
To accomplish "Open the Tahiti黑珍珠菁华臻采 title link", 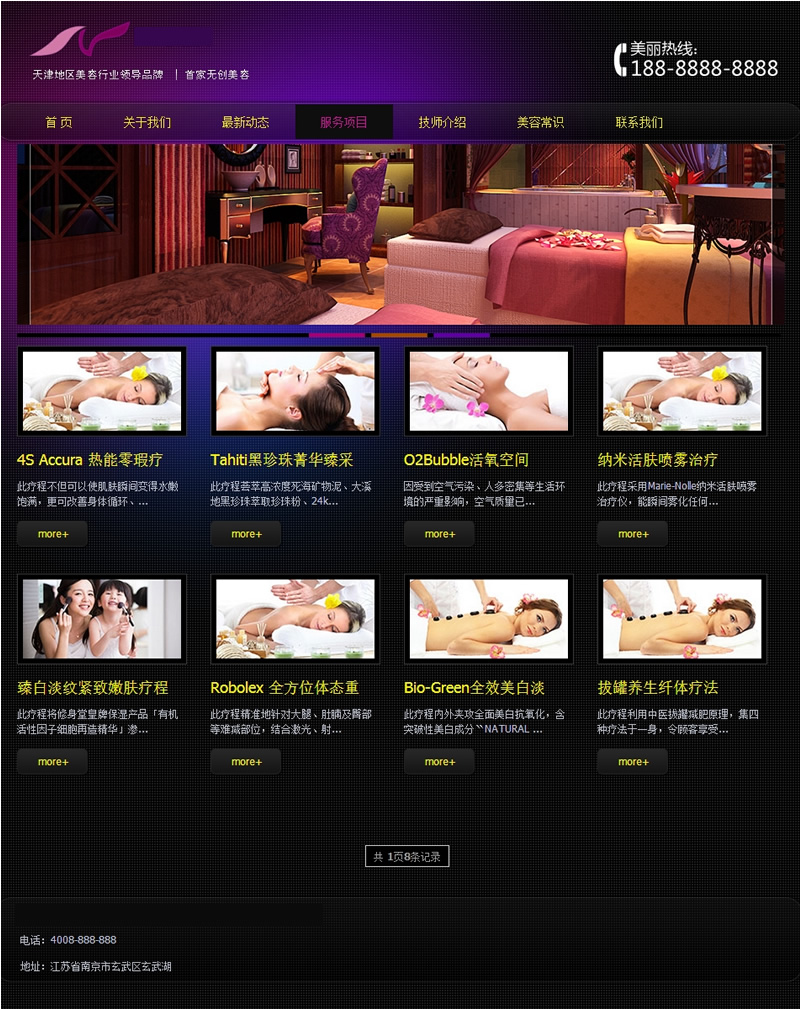I will 282,460.
